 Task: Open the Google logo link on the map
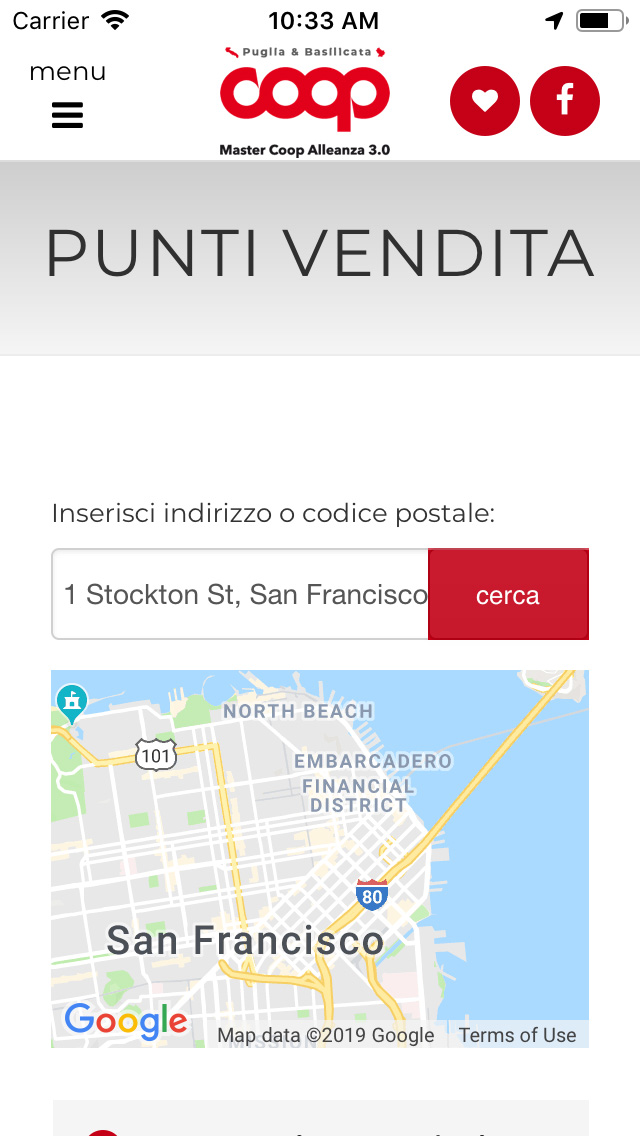pyautogui.click(x=126, y=1022)
